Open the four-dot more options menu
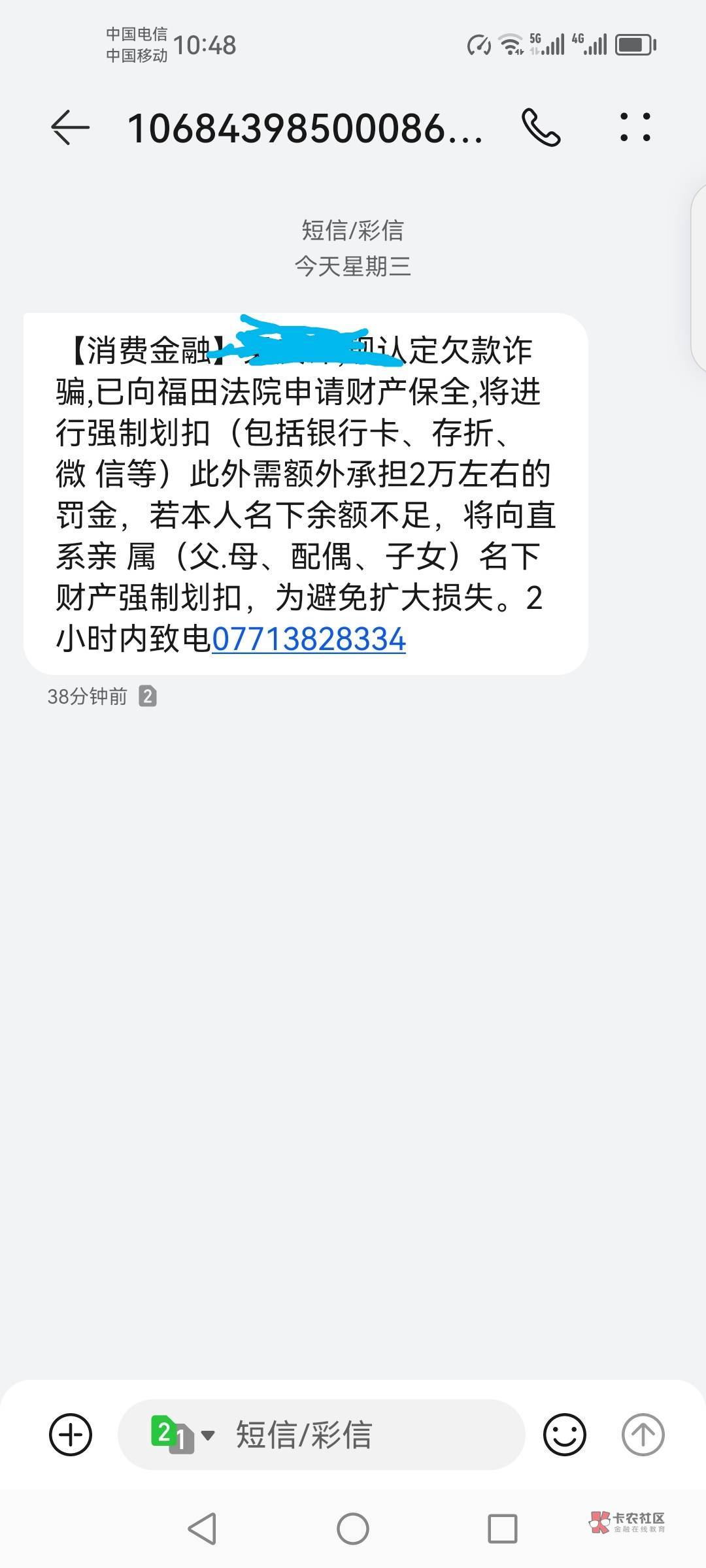The width and height of the screenshot is (706, 1568). (x=635, y=127)
